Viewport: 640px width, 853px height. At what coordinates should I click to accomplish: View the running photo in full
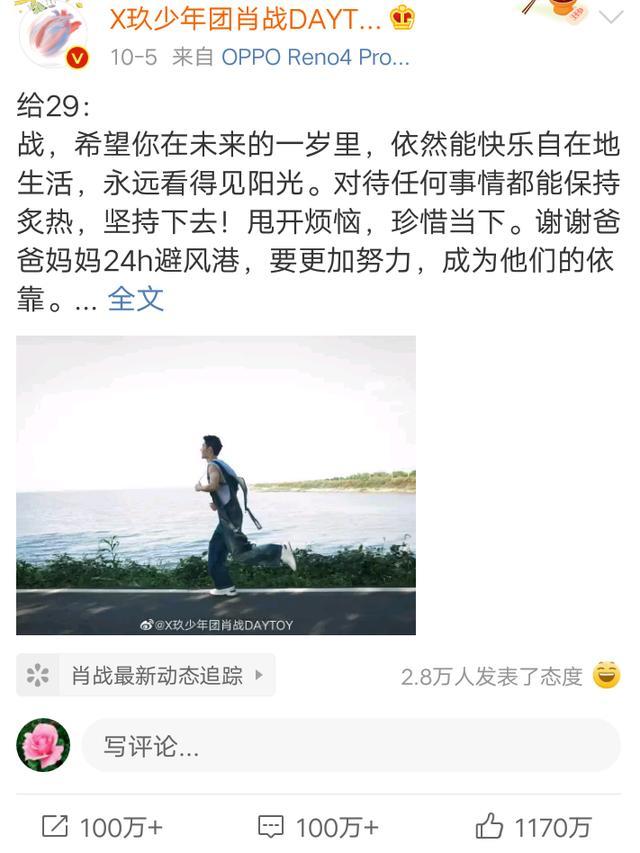[x=215, y=485]
